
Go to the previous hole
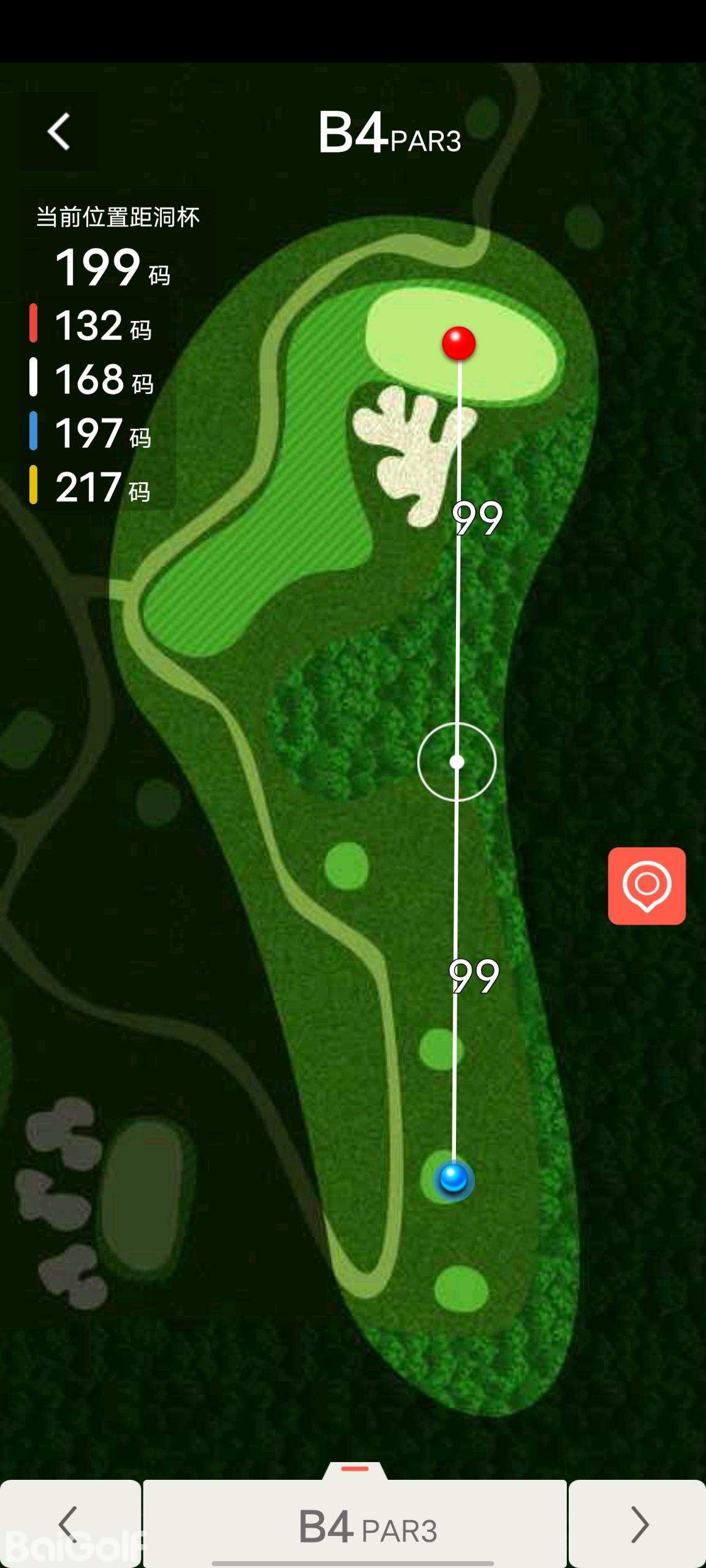[x=70, y=1524]
